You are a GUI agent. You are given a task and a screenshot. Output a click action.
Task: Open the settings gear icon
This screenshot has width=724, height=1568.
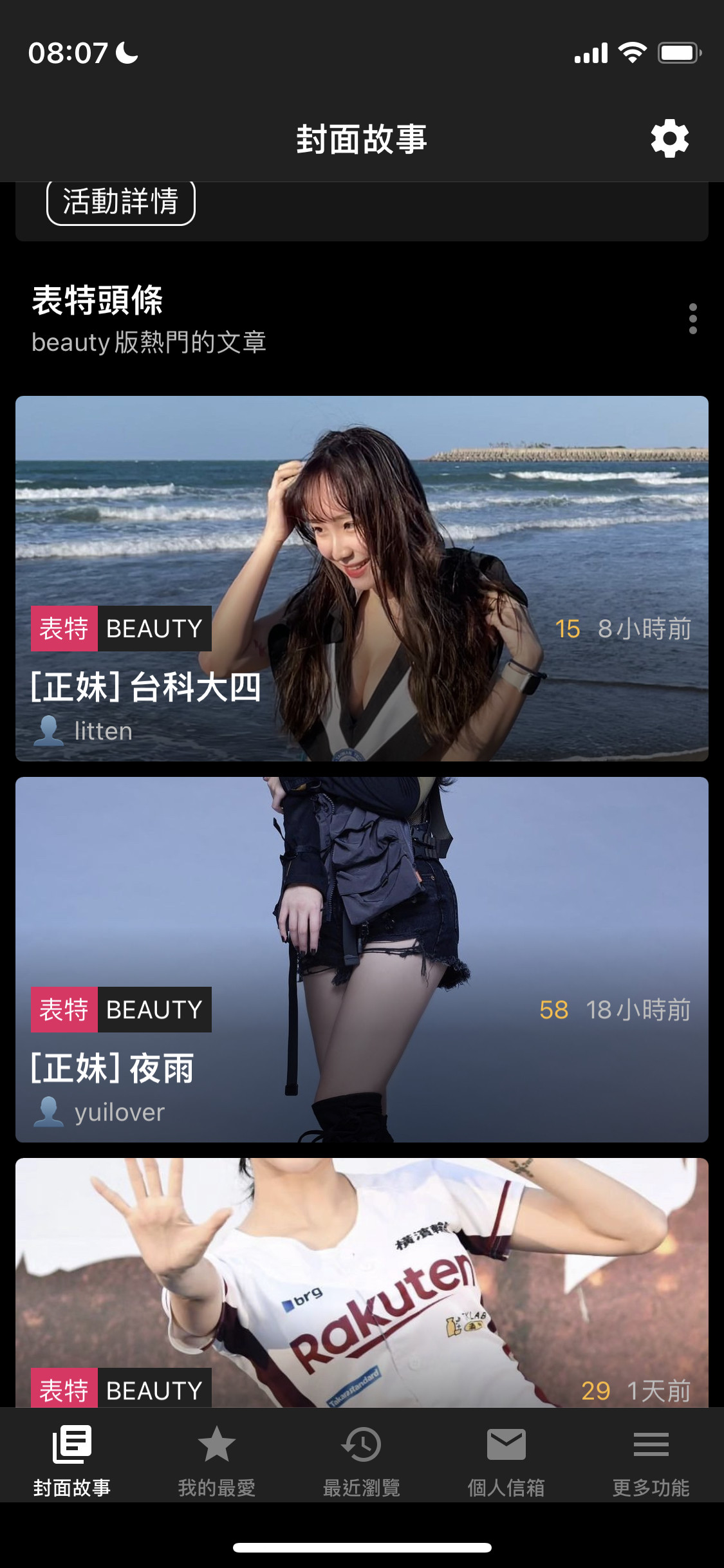[x=669, y=138]
